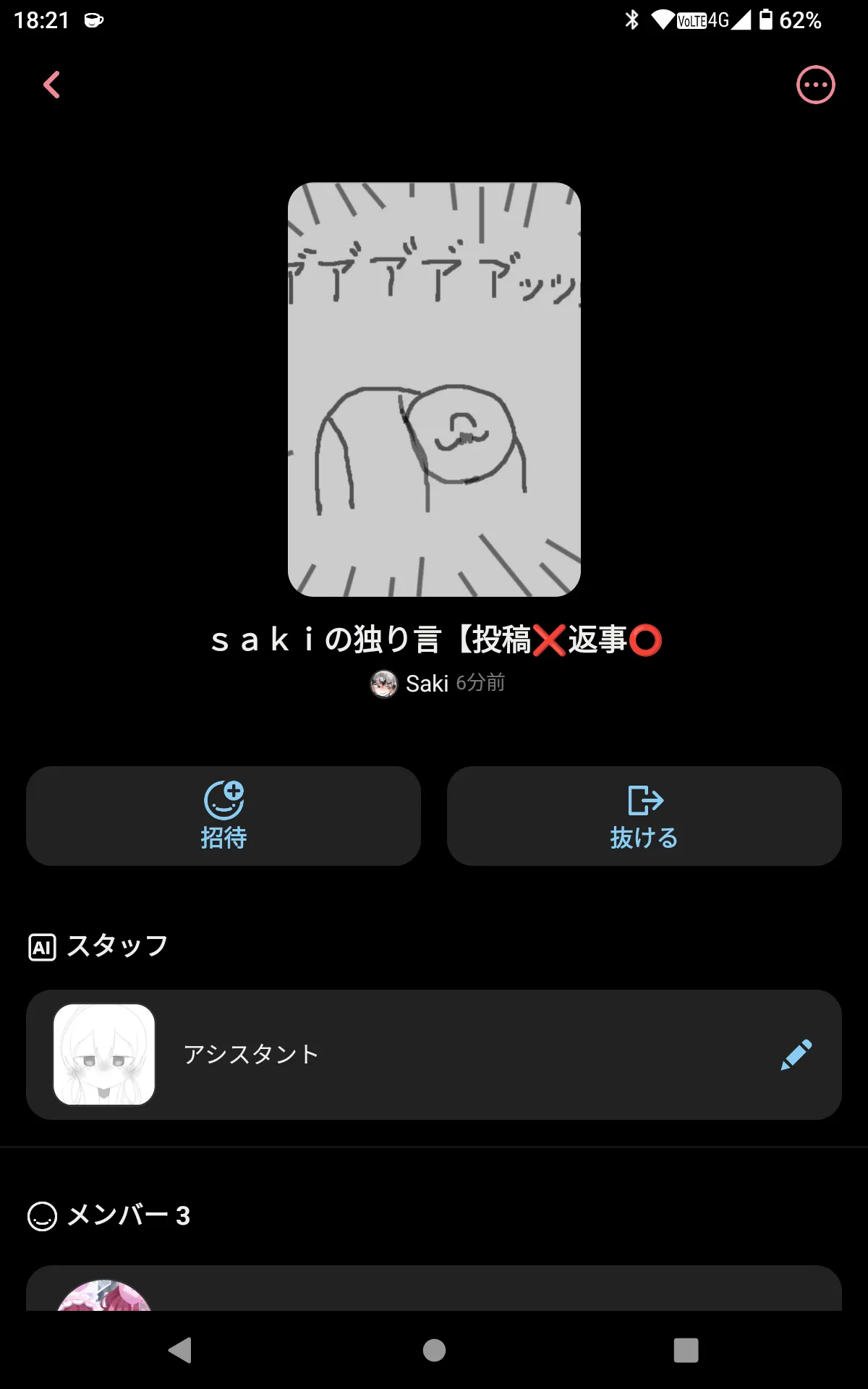
Task: Edit the アシスタント with the pencil icon
Action: pos(796,1055)
